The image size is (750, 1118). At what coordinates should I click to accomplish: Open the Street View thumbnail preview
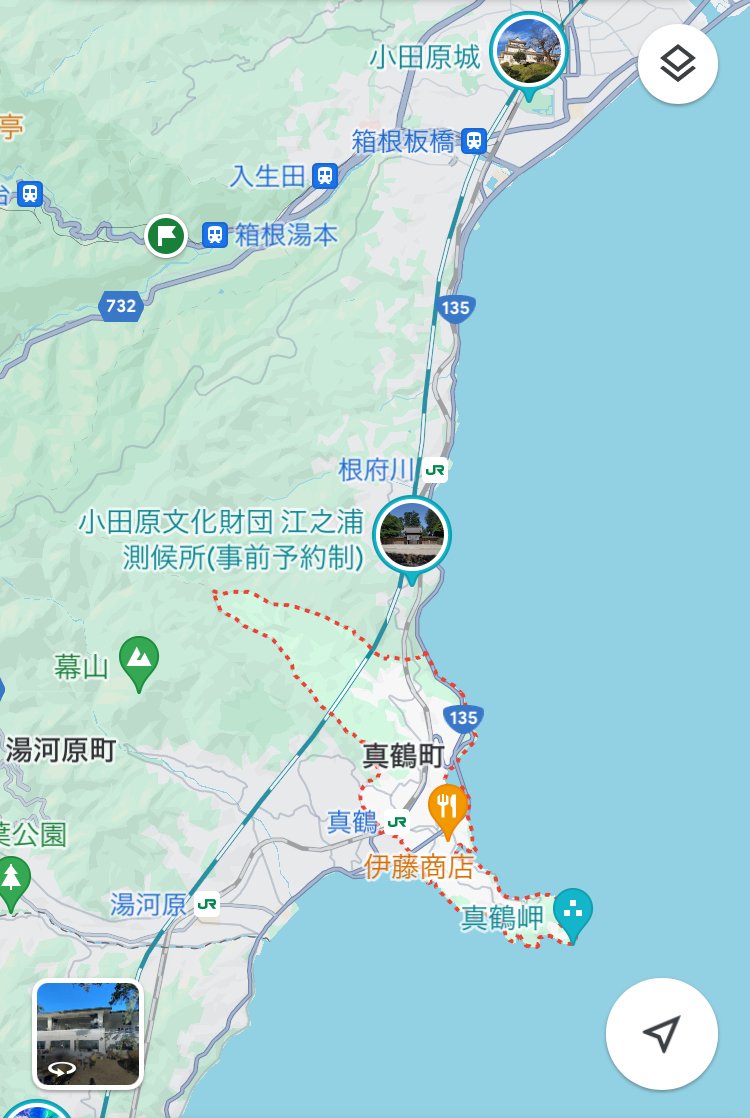[88, 1033]
